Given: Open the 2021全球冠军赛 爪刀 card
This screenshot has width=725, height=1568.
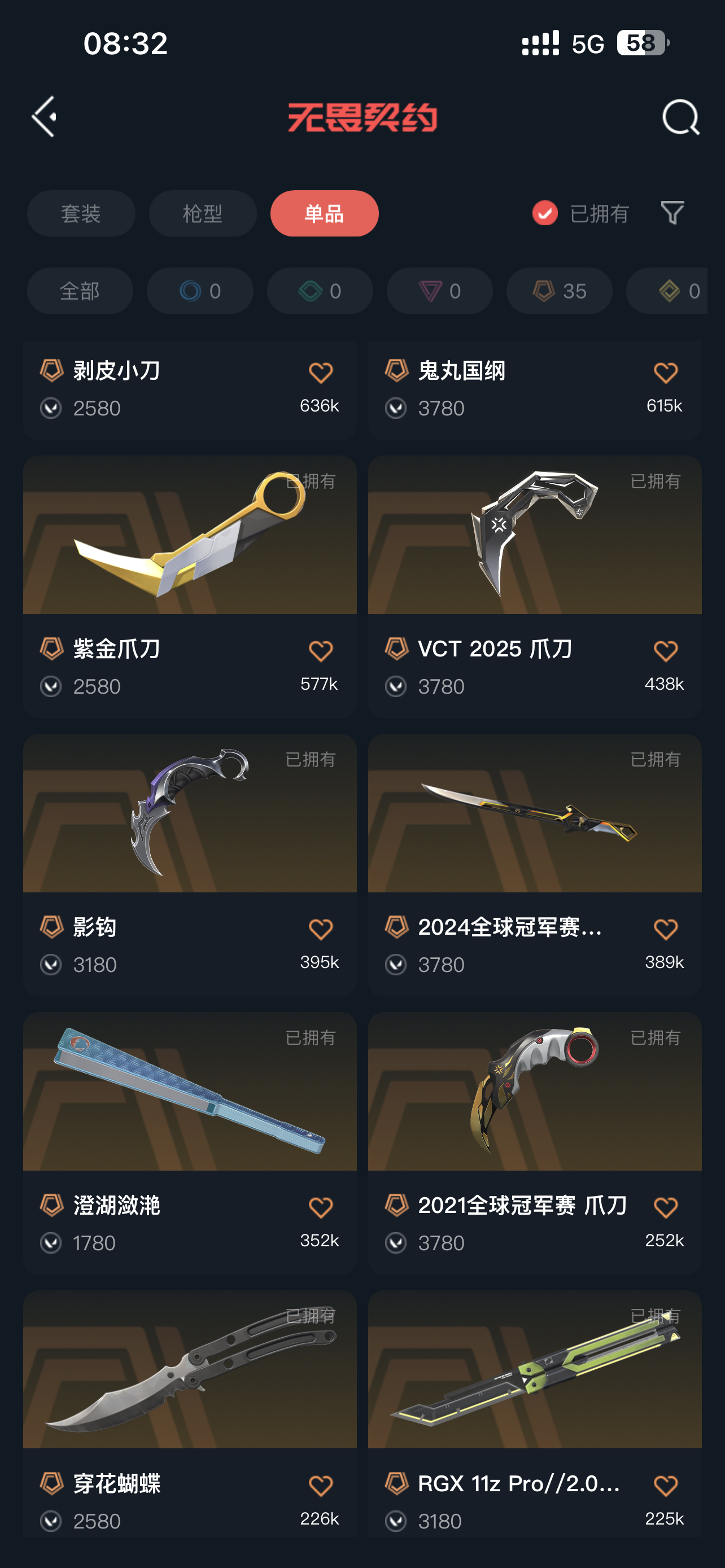Looking at the screenshot, I should pos(535,1143).
